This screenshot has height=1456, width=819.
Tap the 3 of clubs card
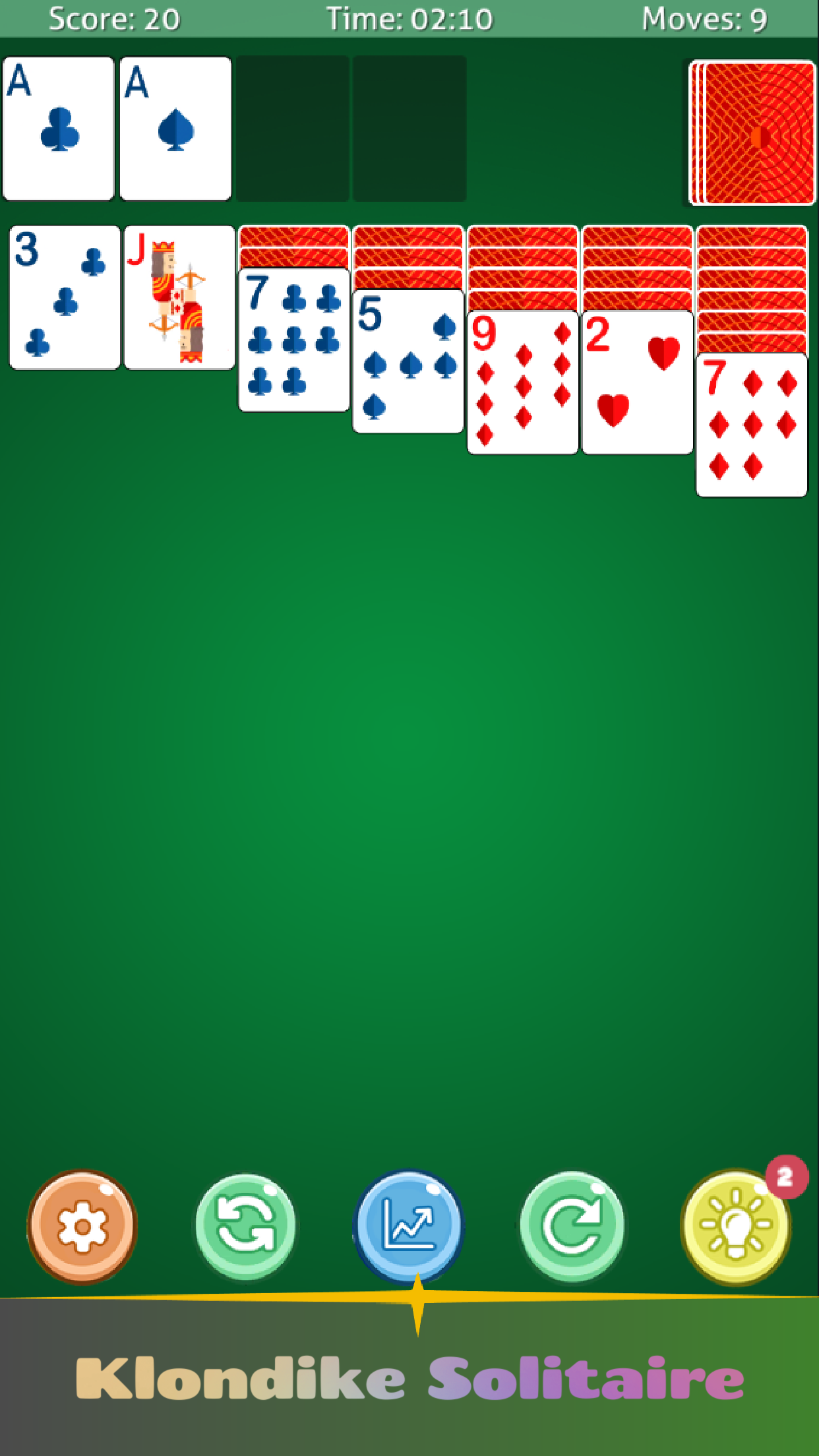point(65,297)
